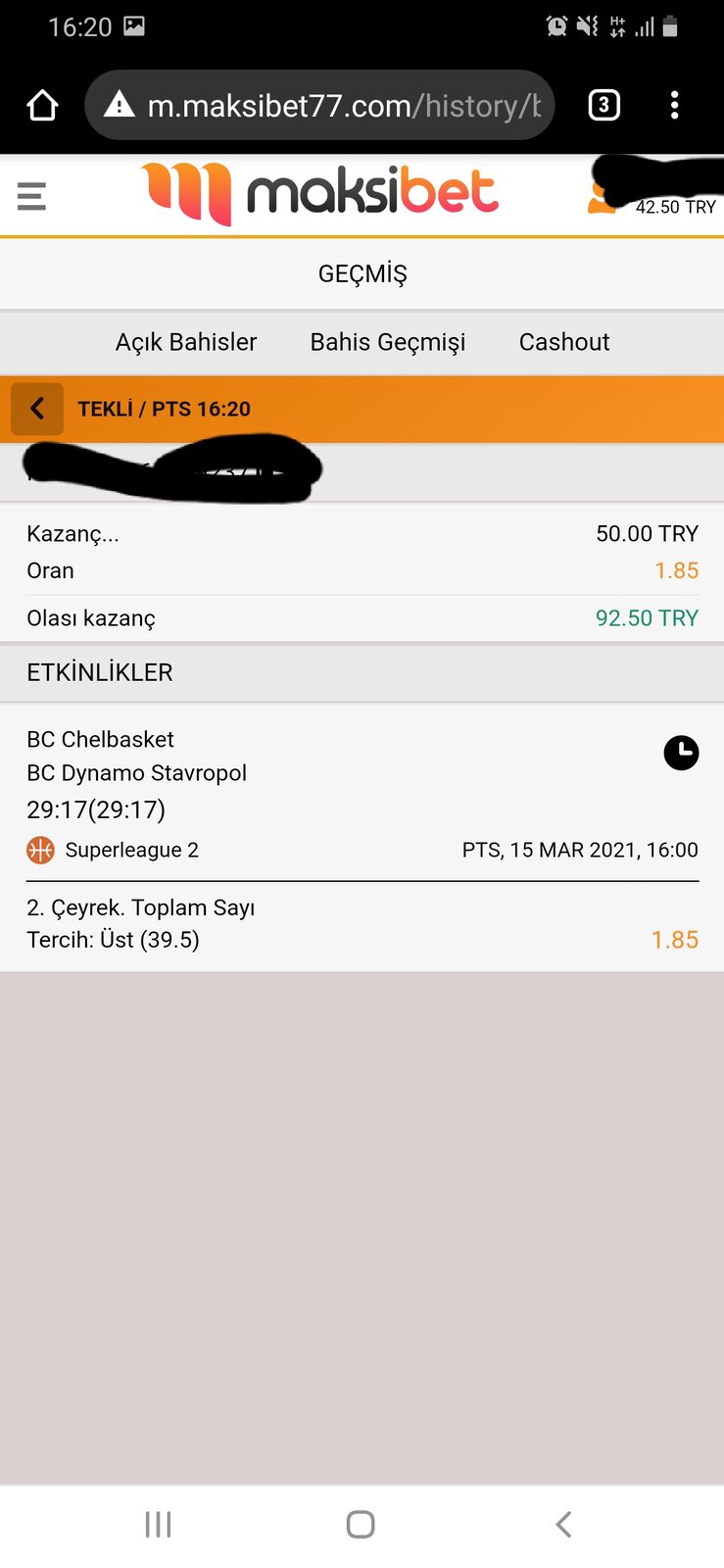Go to the browser home page
The image size is (724, 1568).
tap(42, 105)
